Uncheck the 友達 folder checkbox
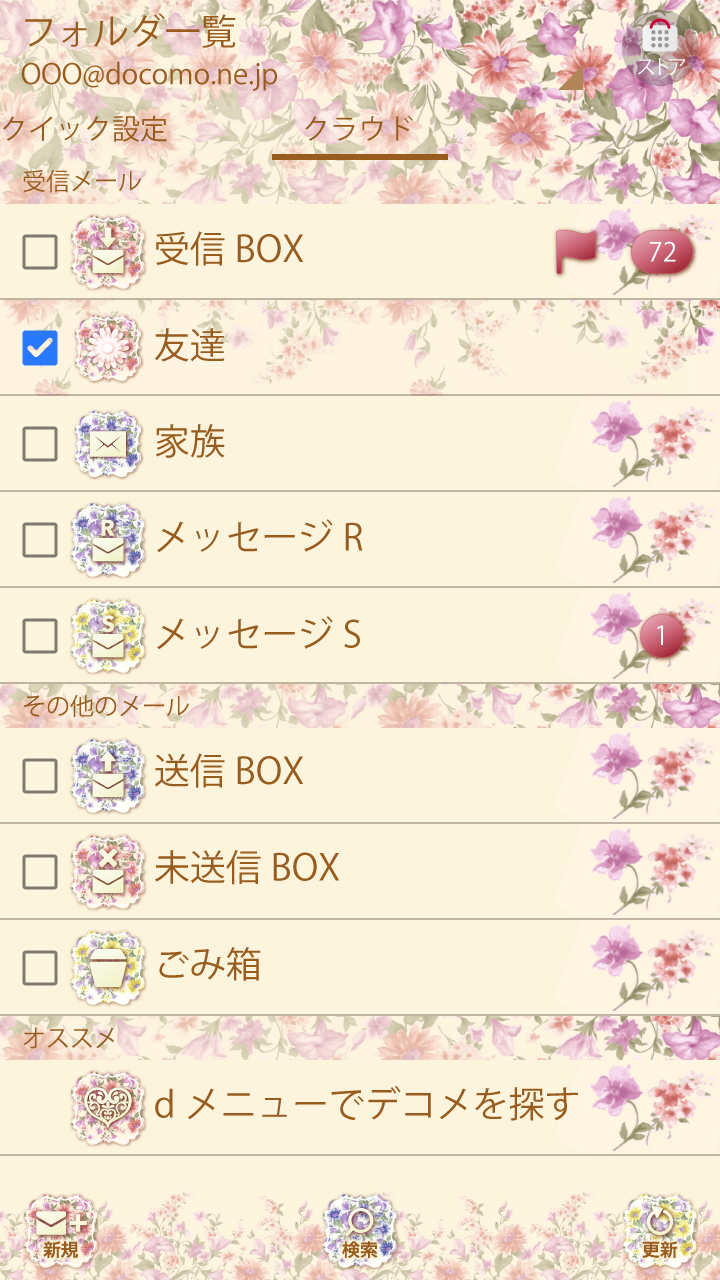720x1280 pixels. [40, 348]
